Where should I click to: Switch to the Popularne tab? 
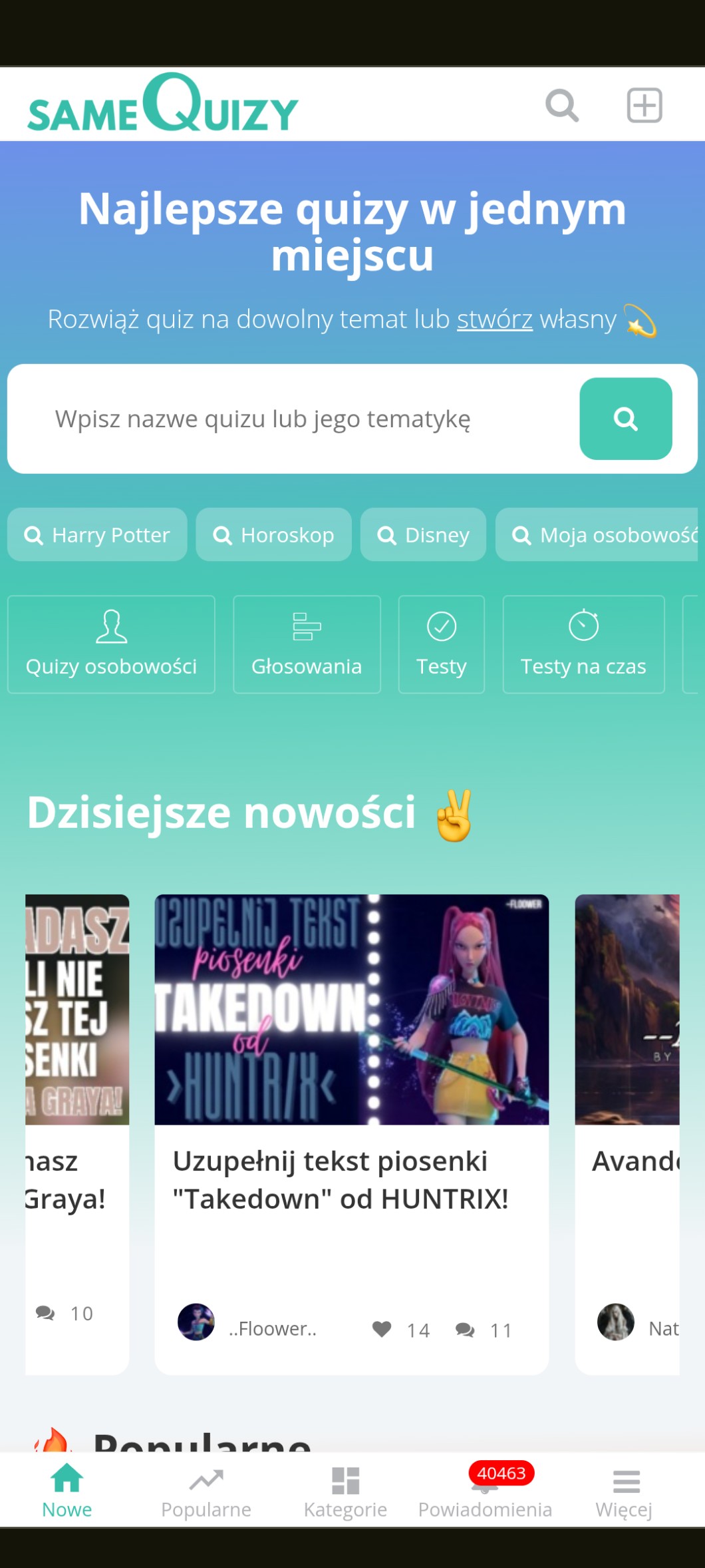206,1491
